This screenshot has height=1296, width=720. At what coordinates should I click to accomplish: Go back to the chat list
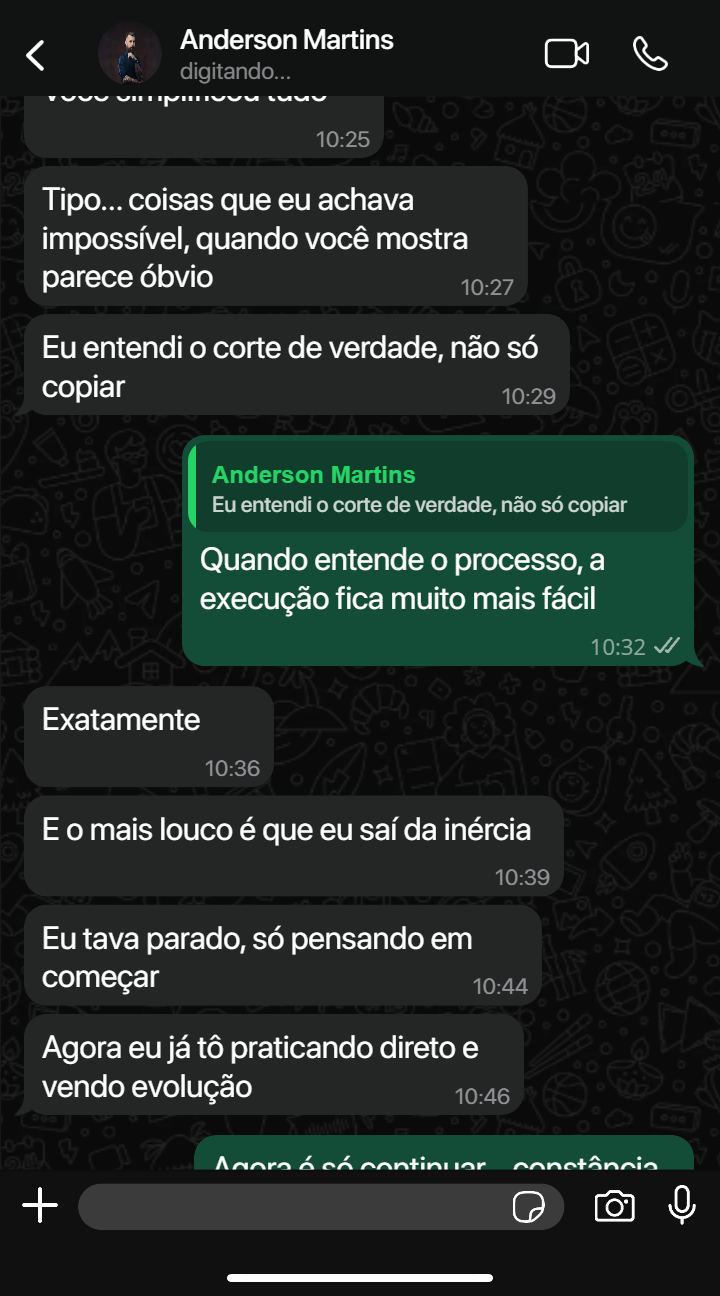click(36, 55)
